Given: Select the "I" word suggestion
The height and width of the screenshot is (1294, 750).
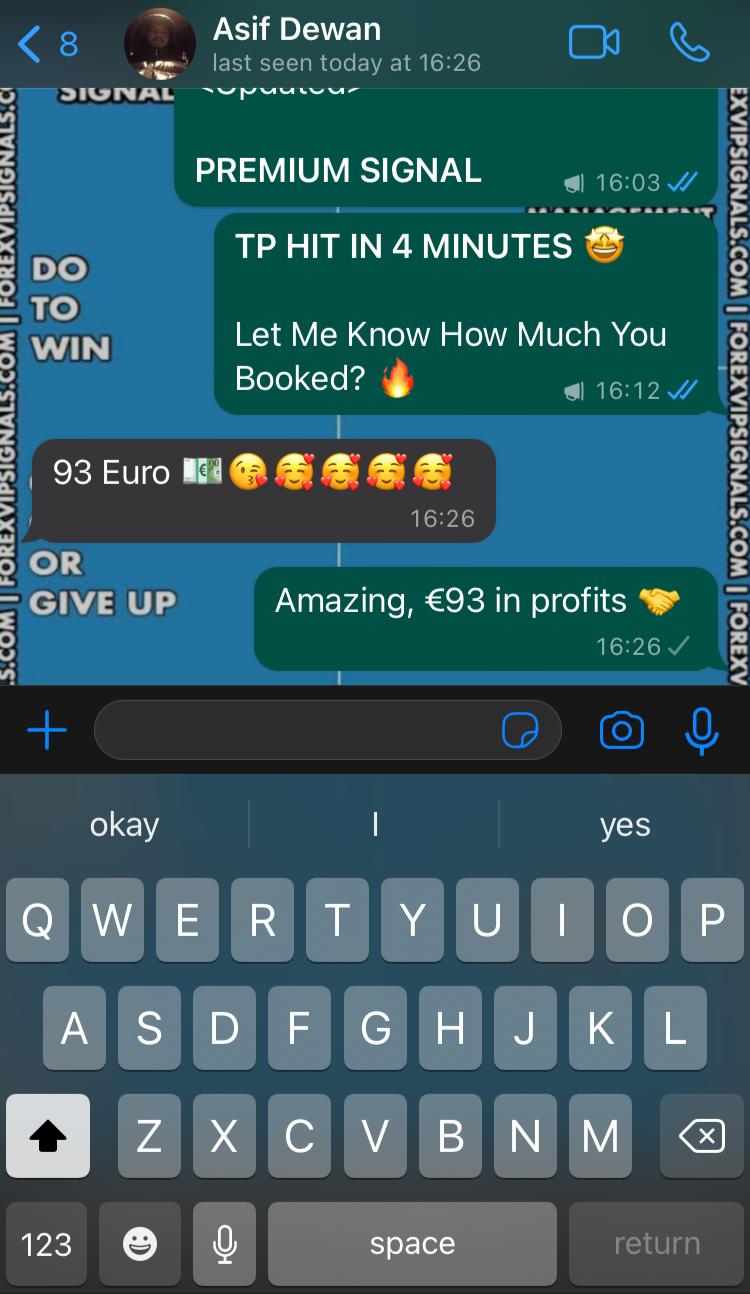Looking at the screenshot, I should pos(375,824).
